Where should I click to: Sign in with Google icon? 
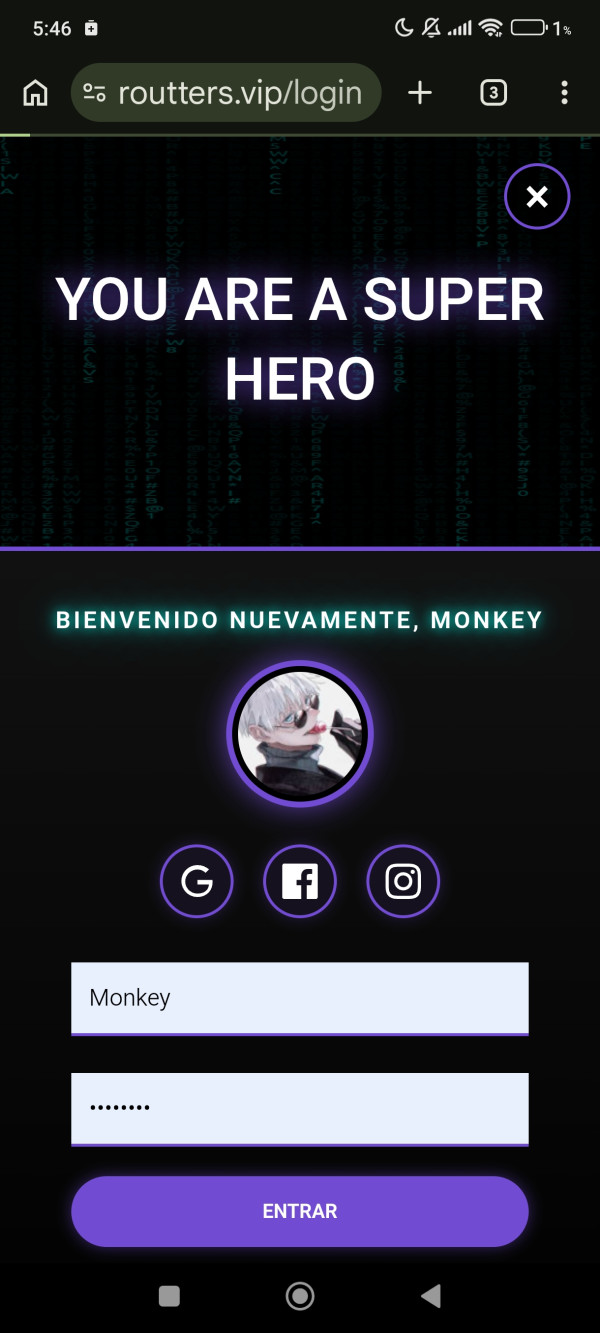tap(197, 882)
